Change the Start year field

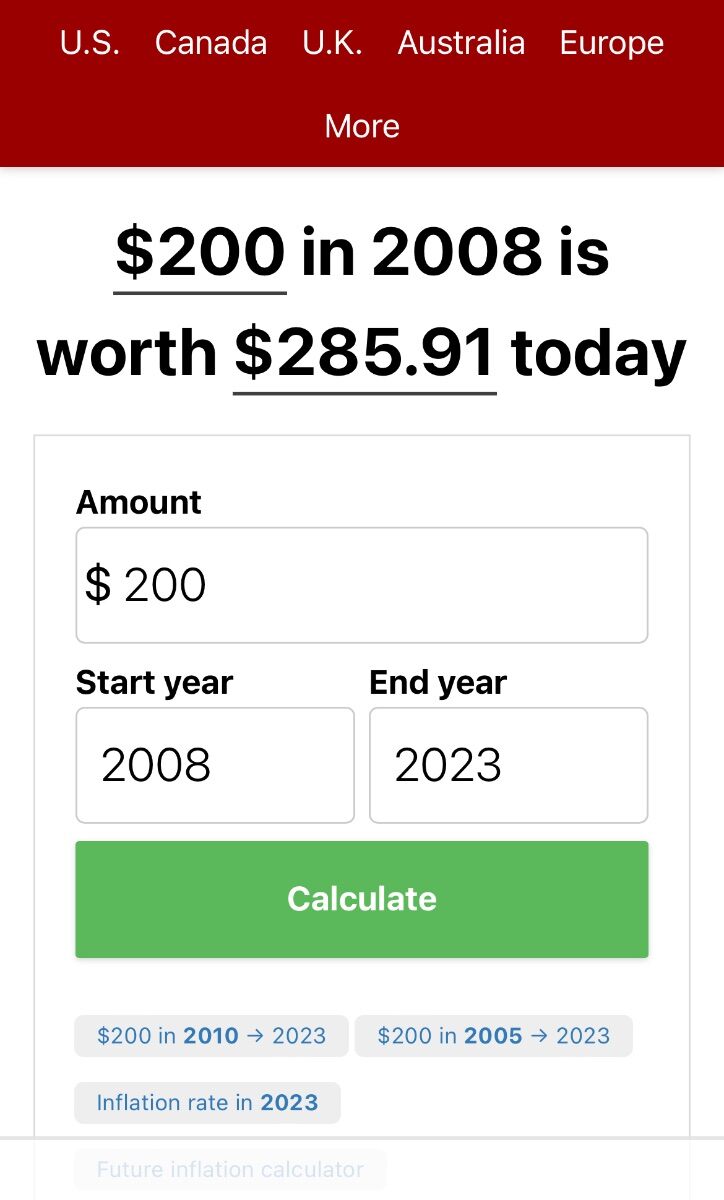point(215,765)
